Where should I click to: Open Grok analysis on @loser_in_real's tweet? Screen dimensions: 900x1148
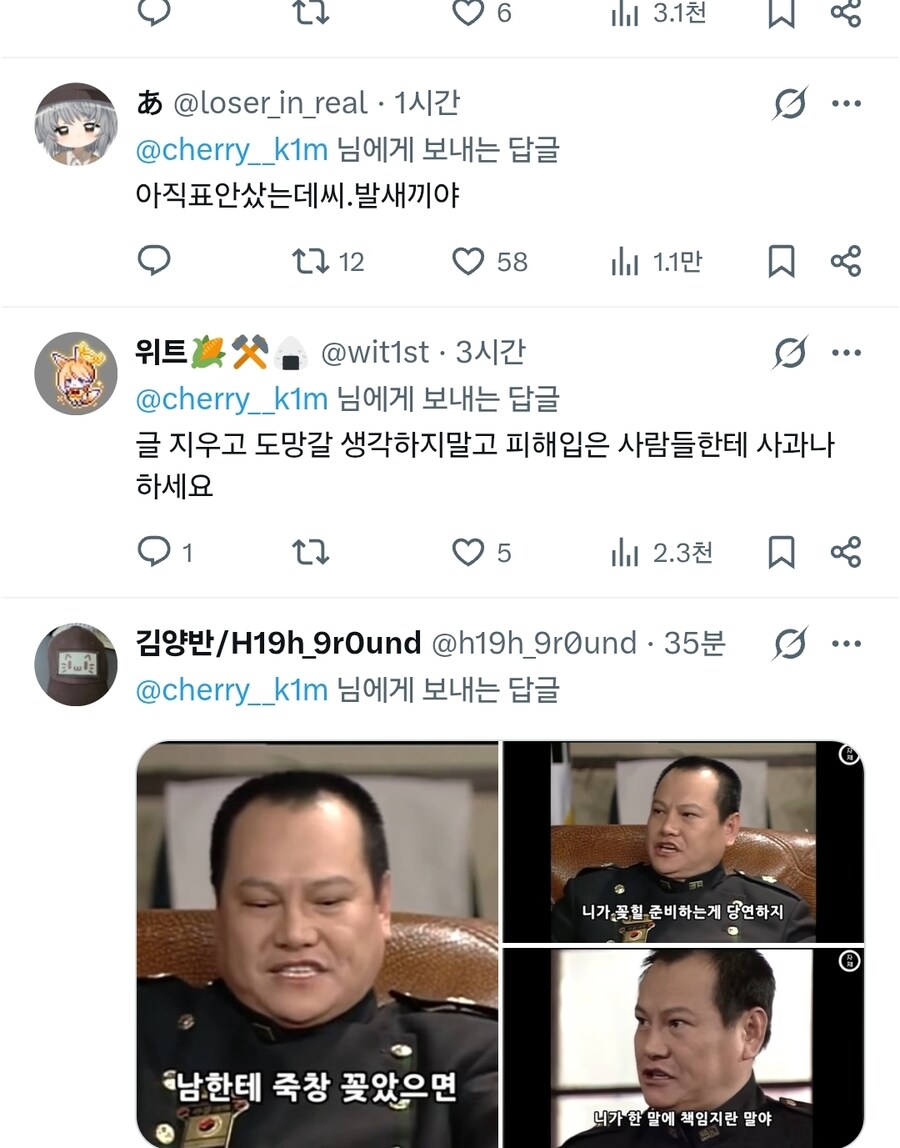(790, 102)
